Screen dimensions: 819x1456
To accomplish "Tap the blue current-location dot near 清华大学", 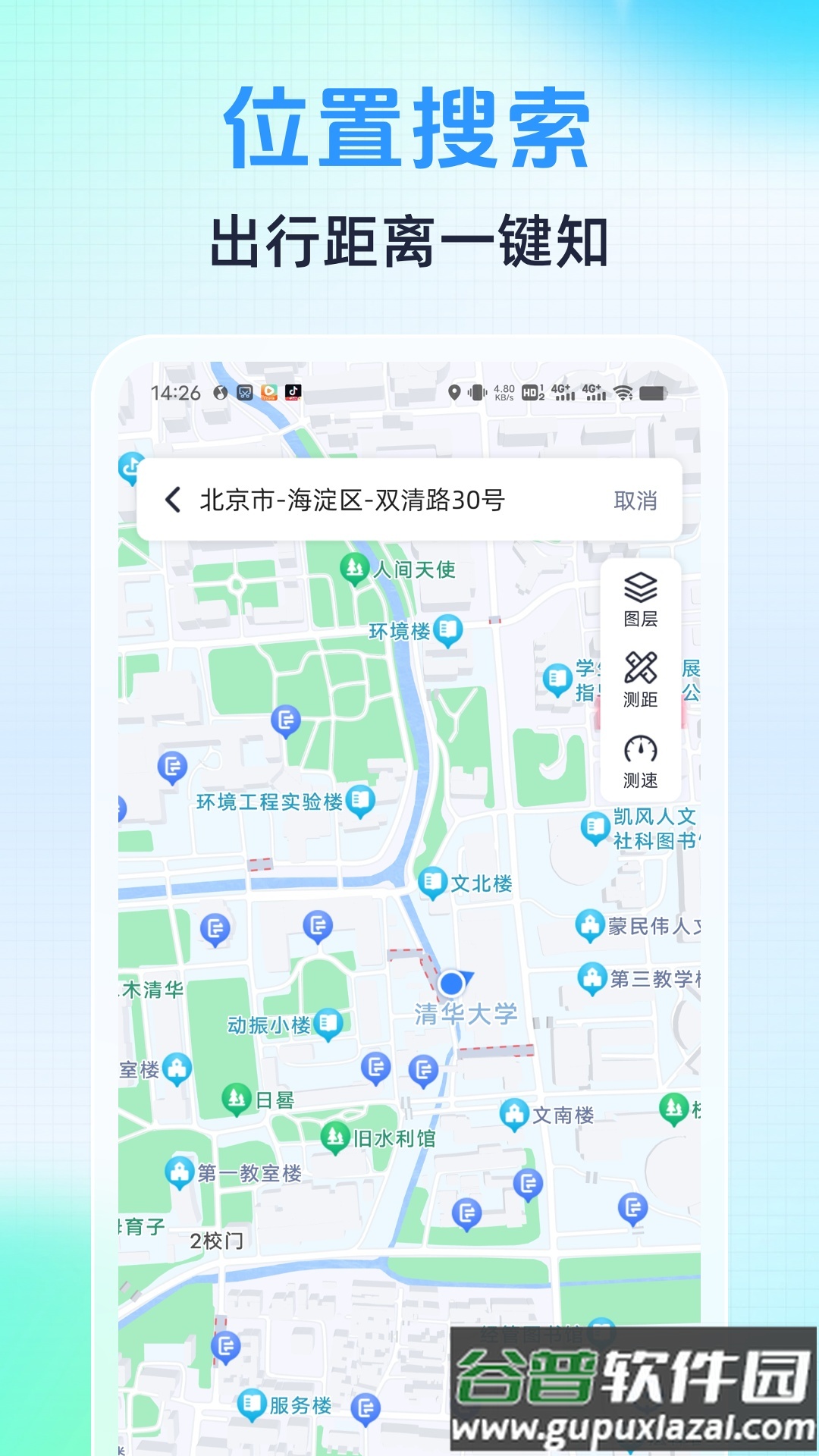I will tap(453, 982).
